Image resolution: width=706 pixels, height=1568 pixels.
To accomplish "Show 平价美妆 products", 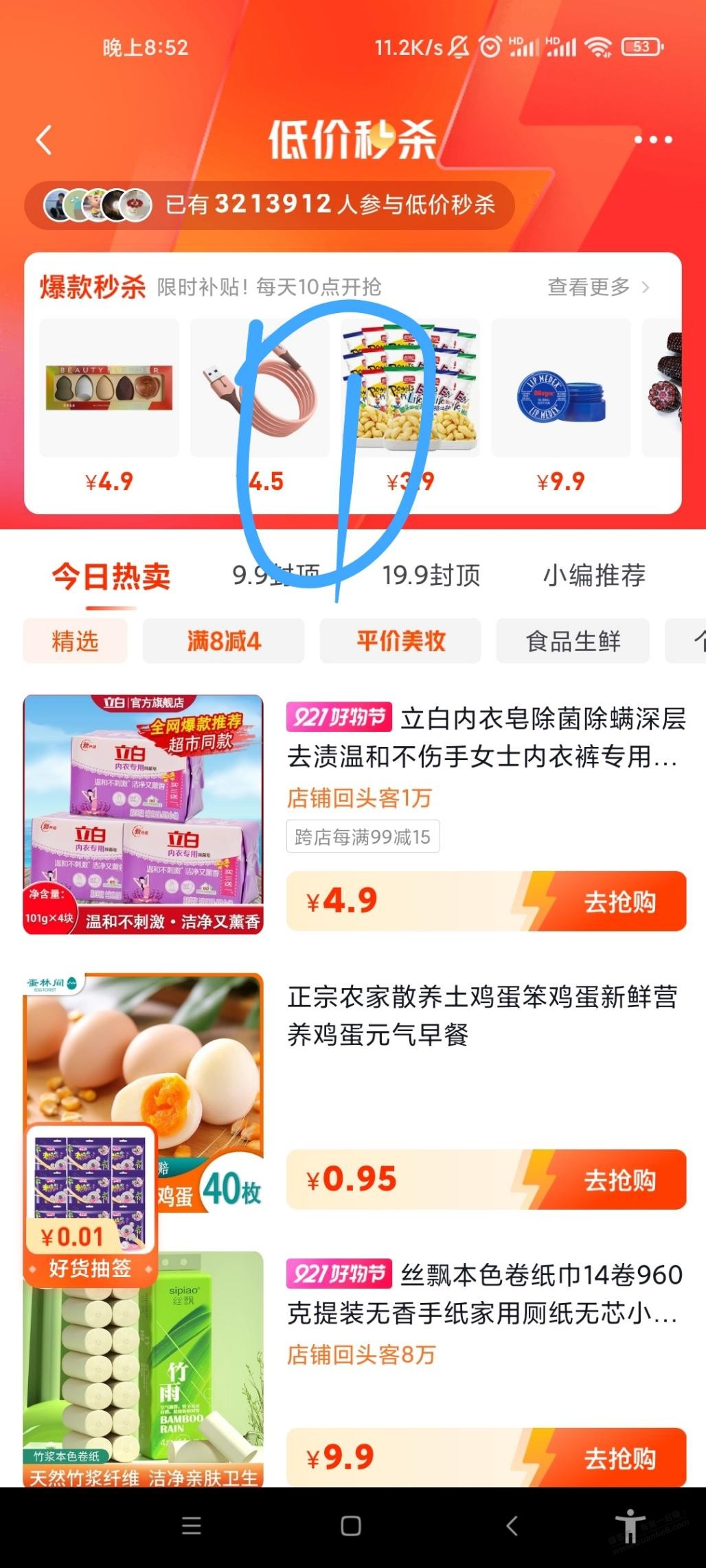I will [400, 641].
